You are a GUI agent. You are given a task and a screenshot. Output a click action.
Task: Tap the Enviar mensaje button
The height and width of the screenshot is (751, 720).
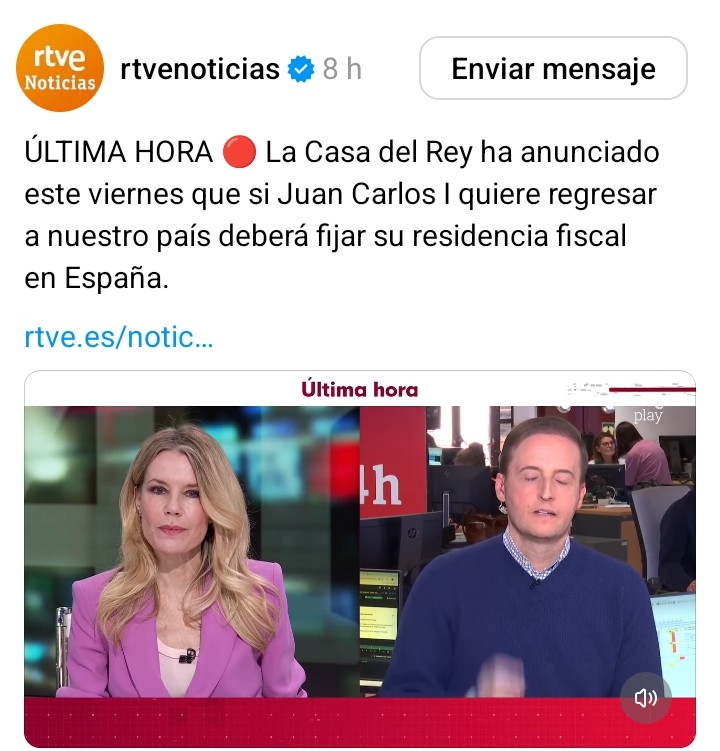pos(553,69)
